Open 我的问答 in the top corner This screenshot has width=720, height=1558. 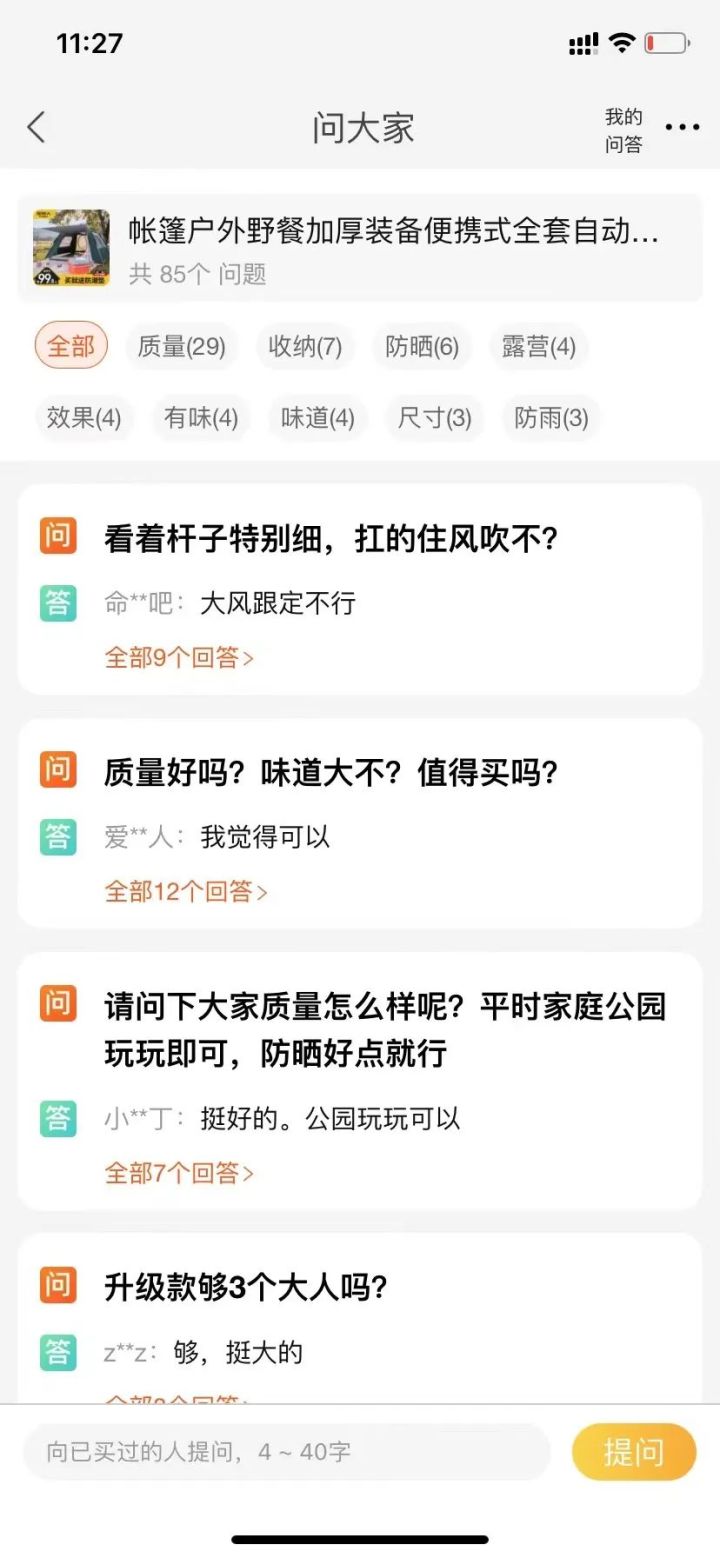click(x=622, y=128)
